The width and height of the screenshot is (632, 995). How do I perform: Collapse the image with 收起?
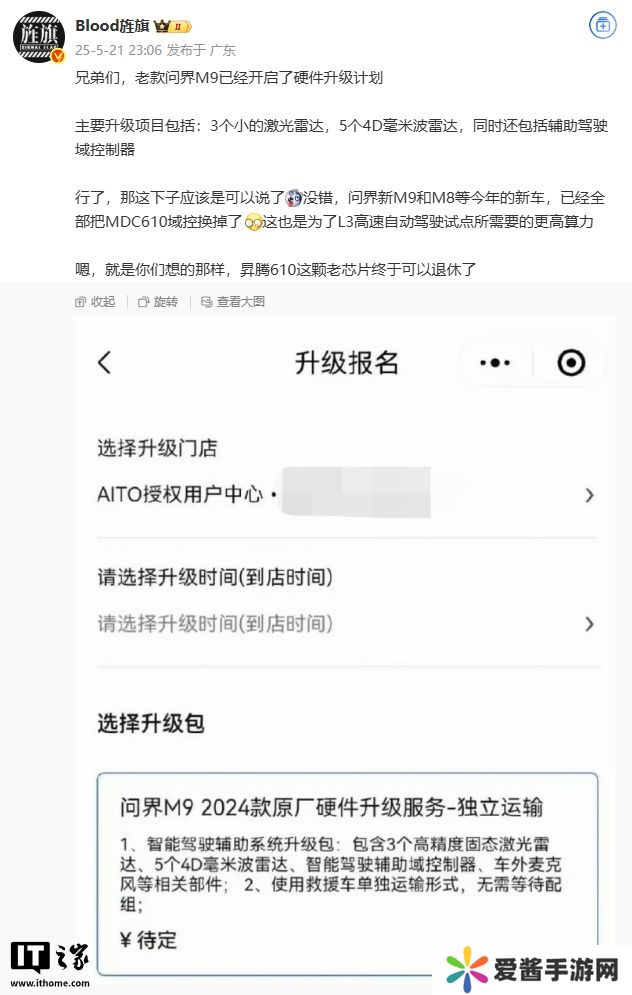point(95,301)
